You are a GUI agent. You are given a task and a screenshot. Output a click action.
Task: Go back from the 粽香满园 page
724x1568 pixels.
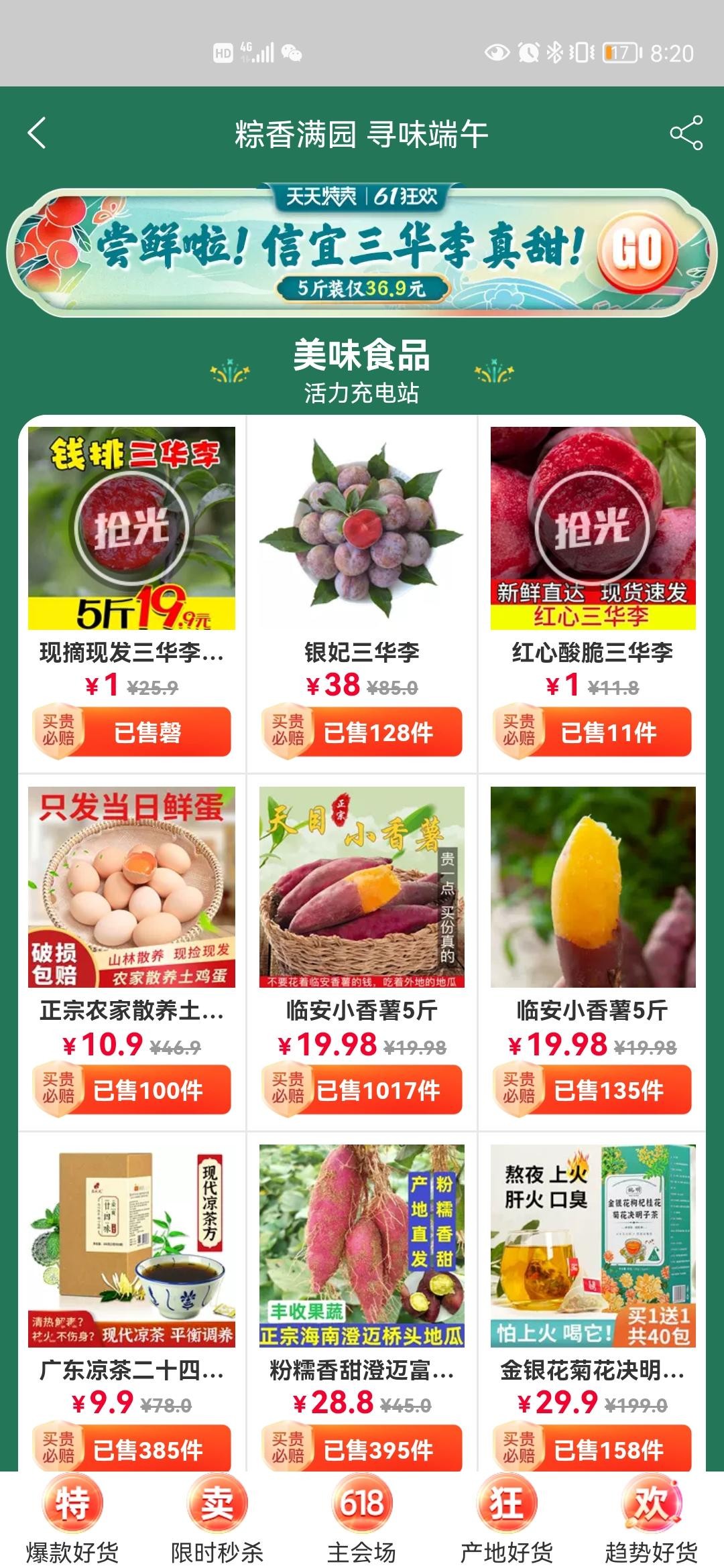[38, 133]
